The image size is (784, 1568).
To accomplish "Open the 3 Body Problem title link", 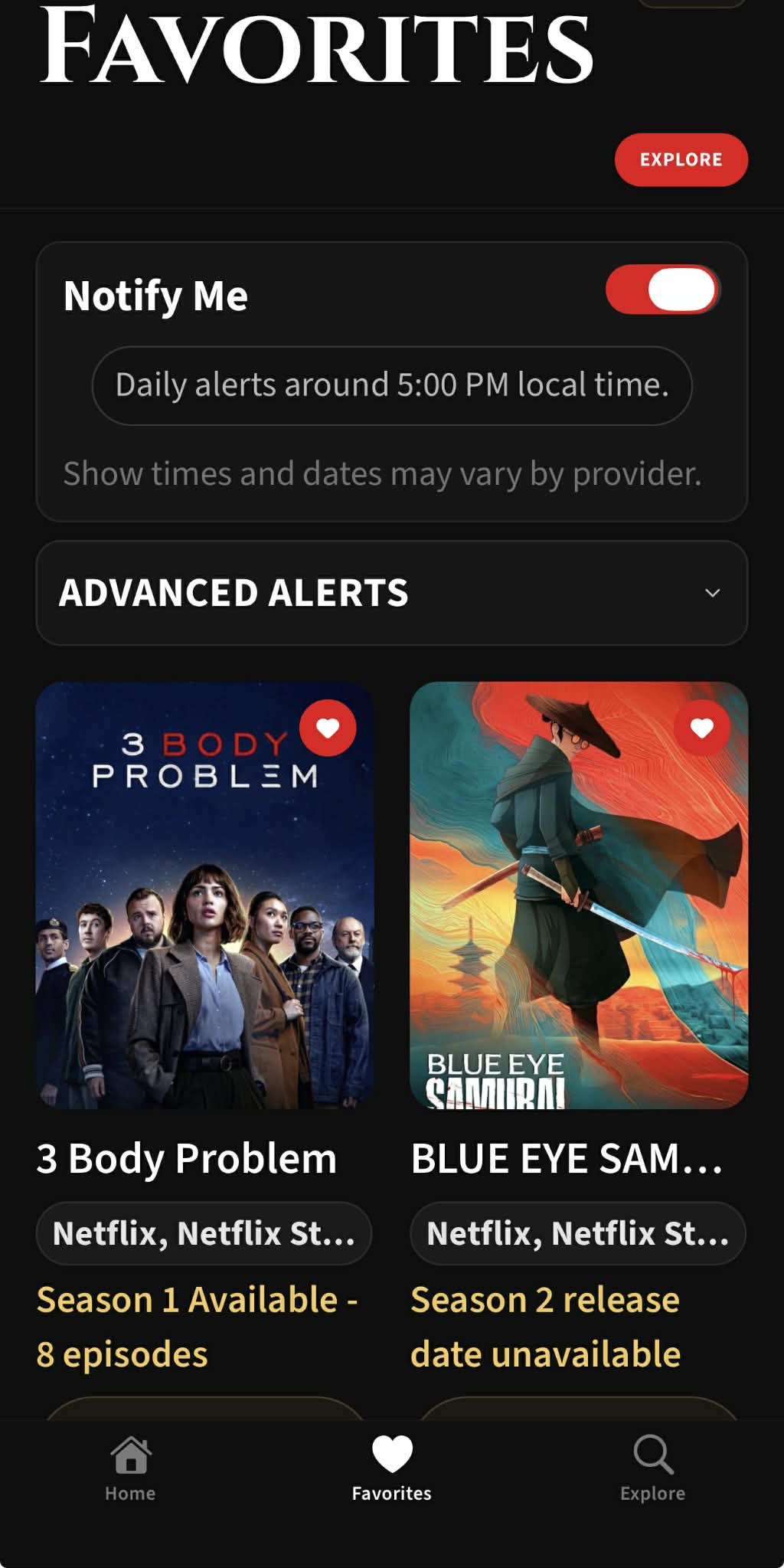I will 187,1157.
